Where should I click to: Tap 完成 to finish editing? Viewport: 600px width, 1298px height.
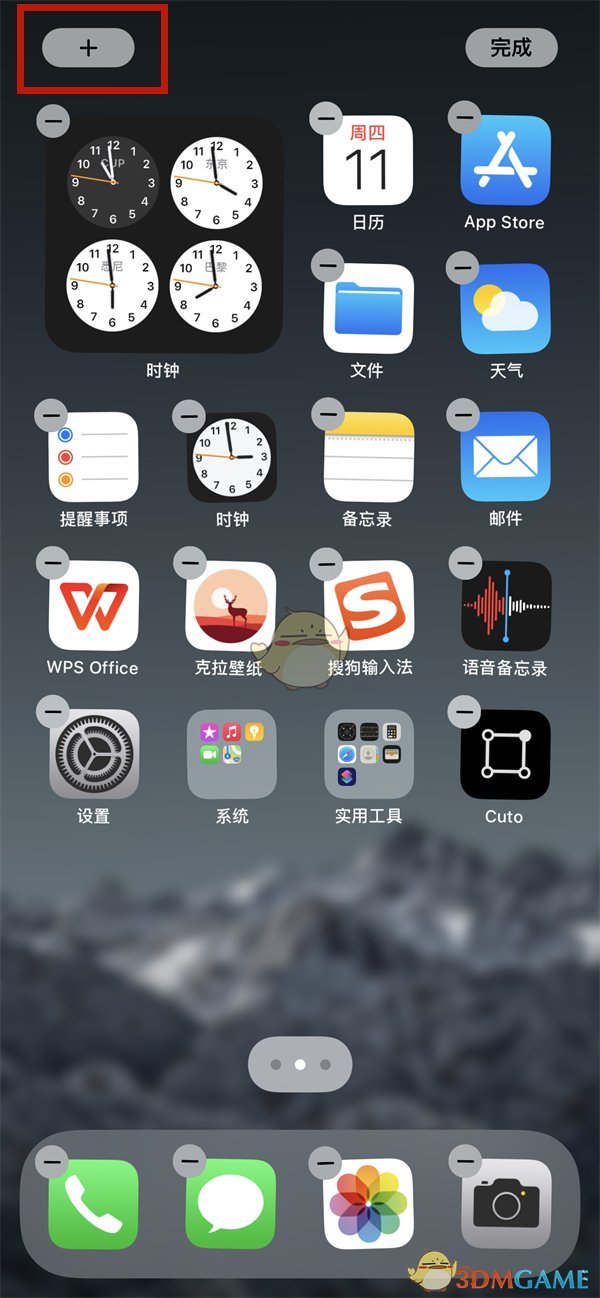tap(511, 47)
